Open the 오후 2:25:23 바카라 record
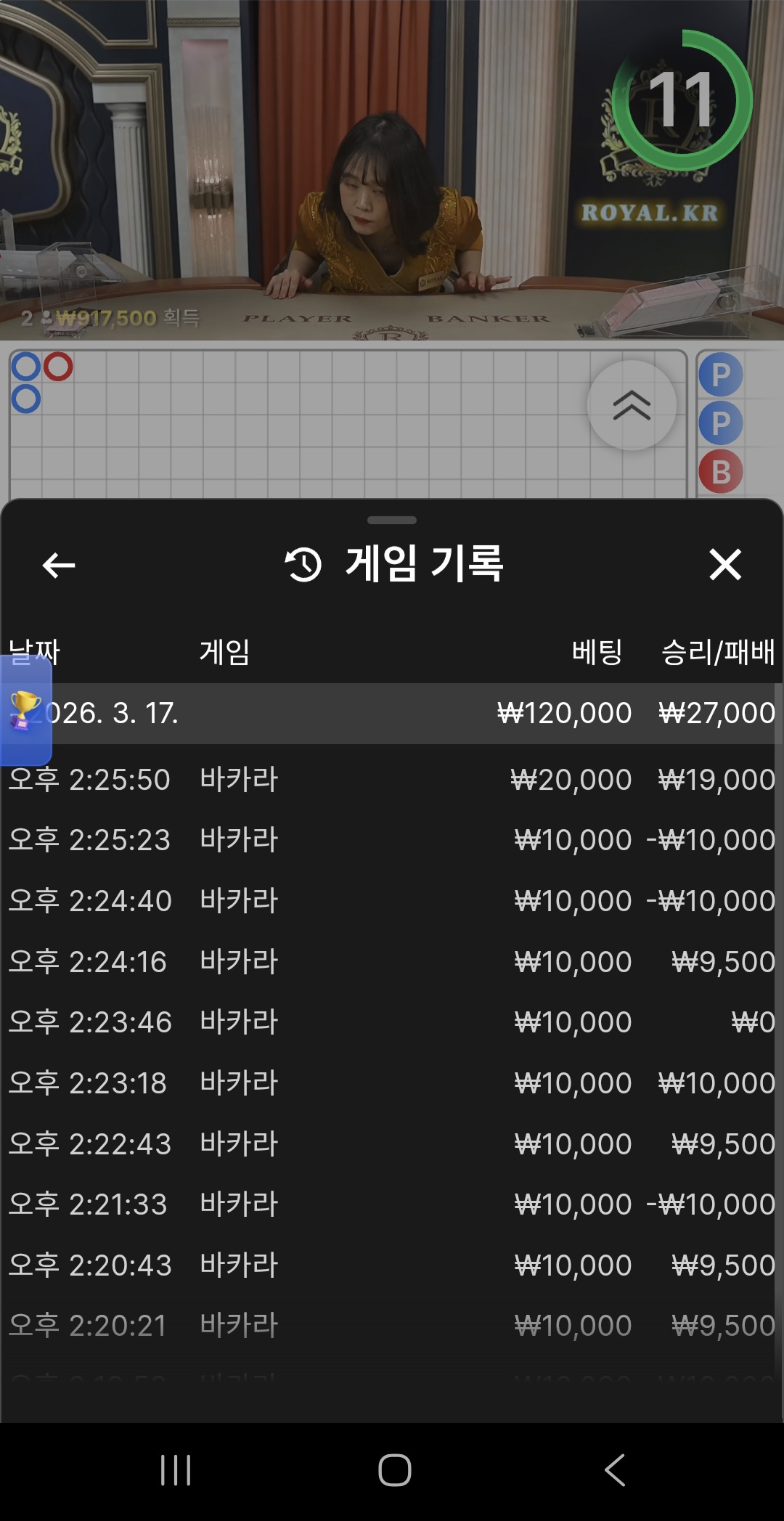Screen dimensions: 784x1521 392,840
